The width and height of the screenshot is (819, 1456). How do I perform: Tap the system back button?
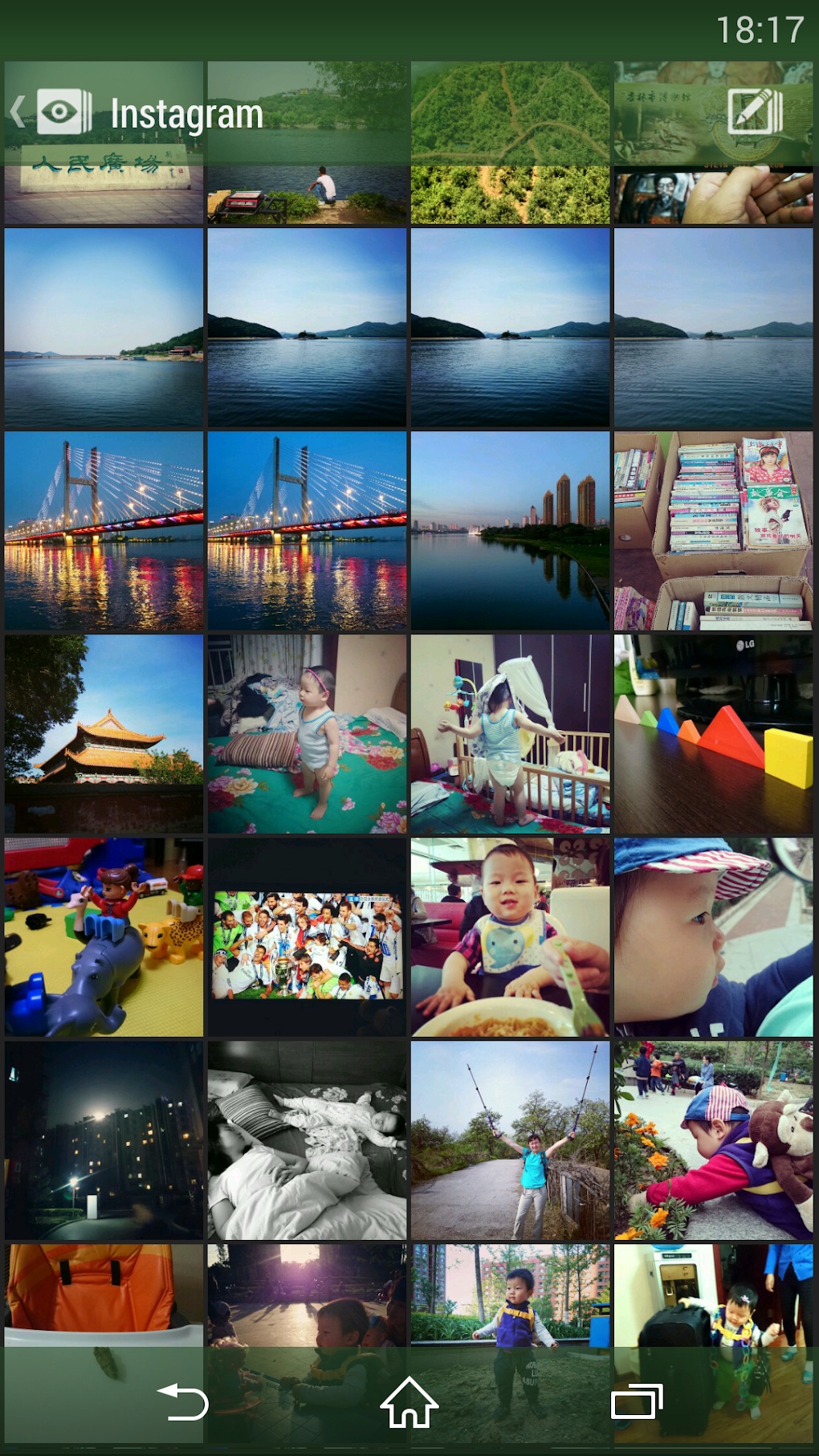pyautogui.click(x=183, y=1402)
